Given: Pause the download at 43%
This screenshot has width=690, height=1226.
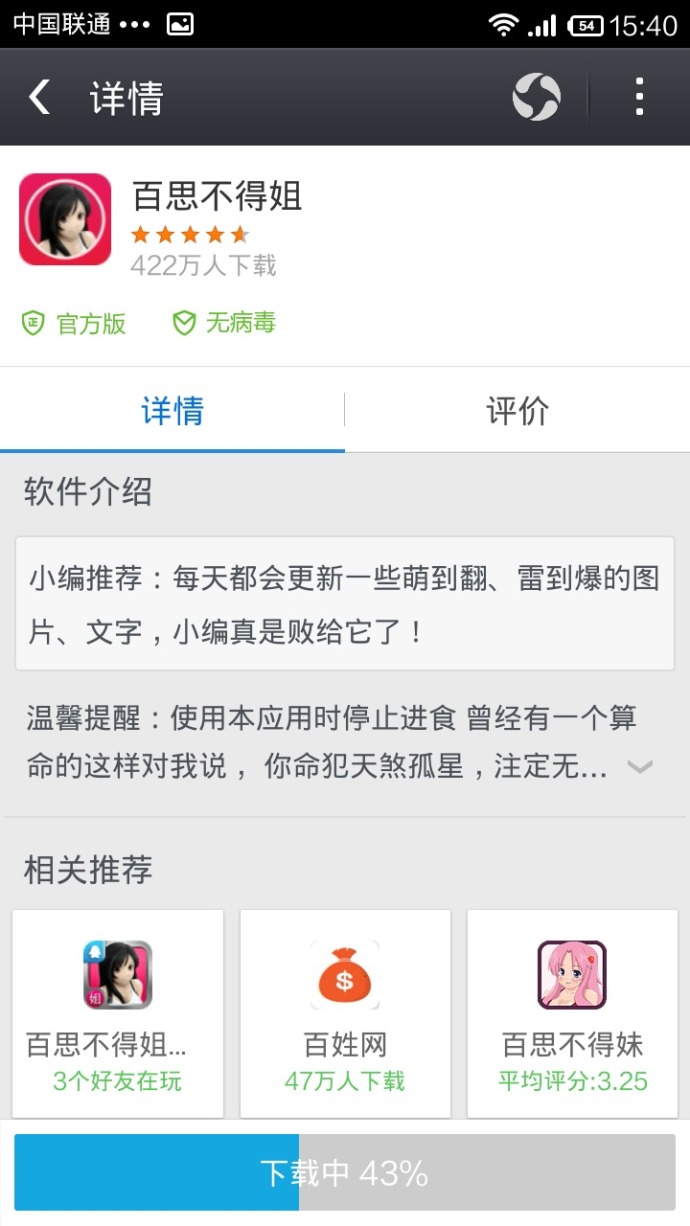Looking at the screenshot, I should pyautogui.click(x=345, y=1172).
